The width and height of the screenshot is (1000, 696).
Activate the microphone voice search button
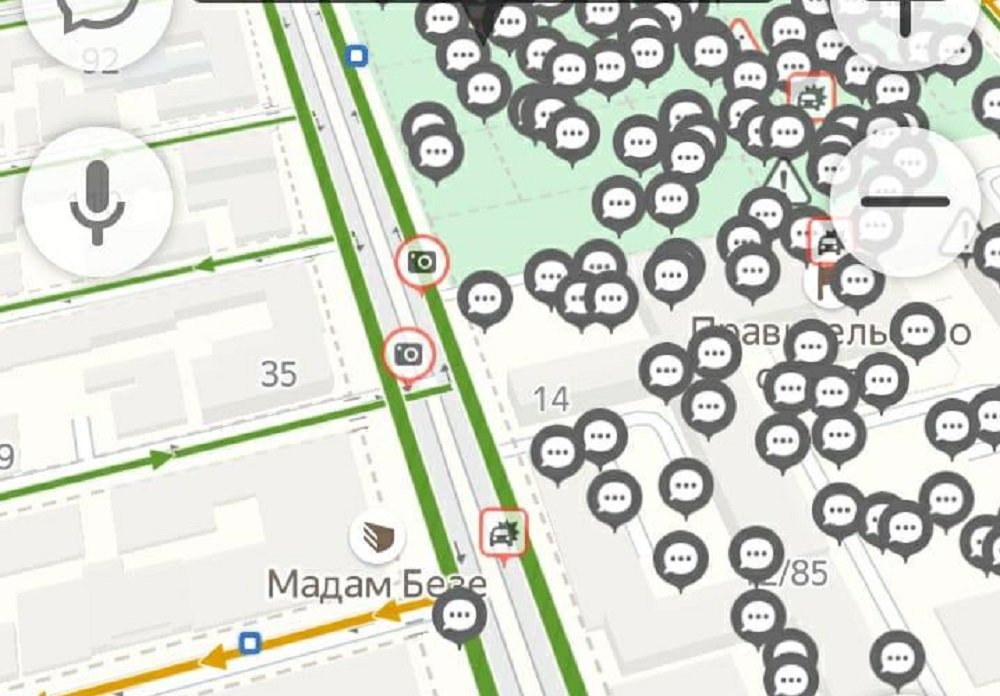(x=97, y=203)
